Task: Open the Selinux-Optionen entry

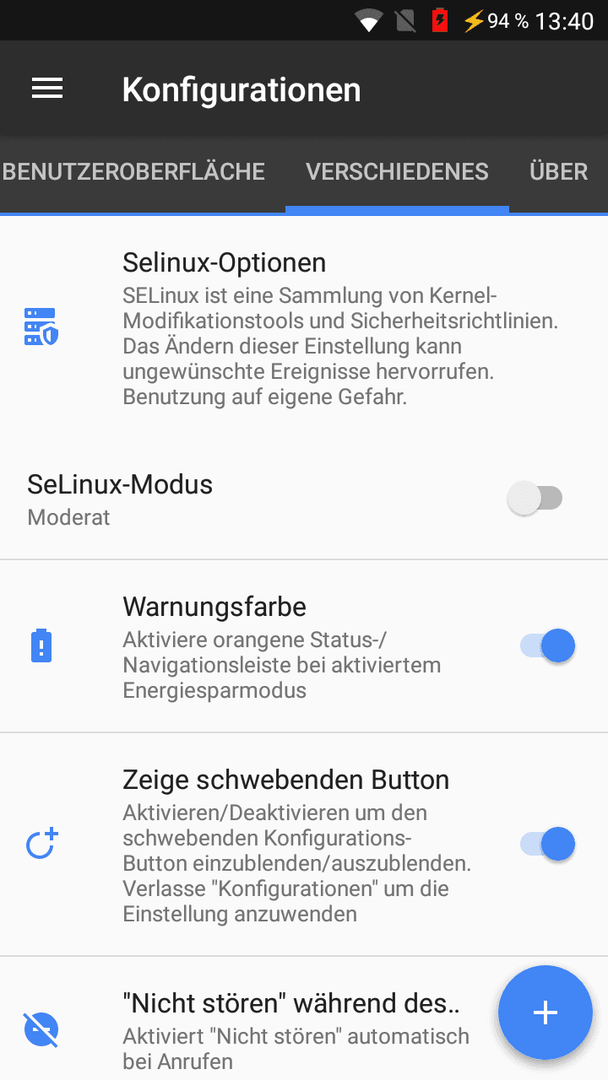Action: coord(304,329)
